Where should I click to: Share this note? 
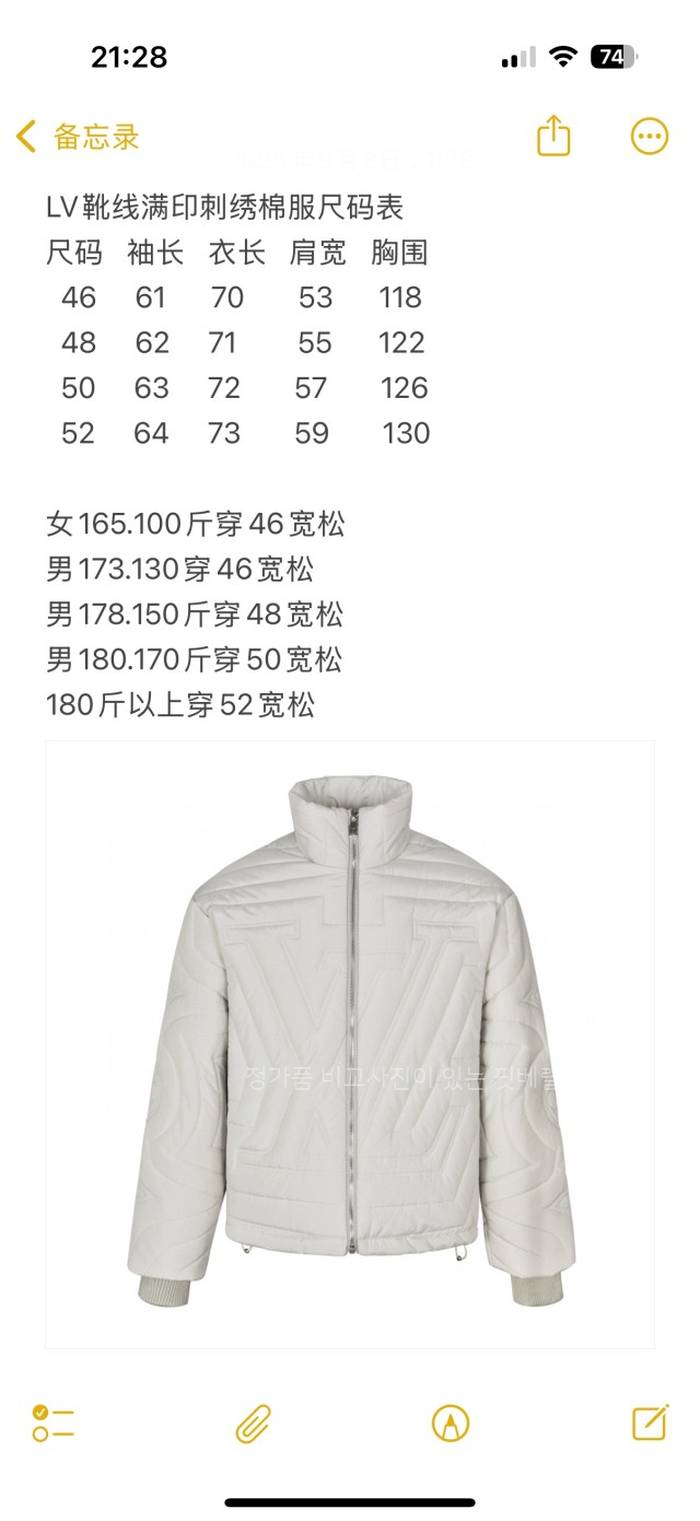point(553,136)
